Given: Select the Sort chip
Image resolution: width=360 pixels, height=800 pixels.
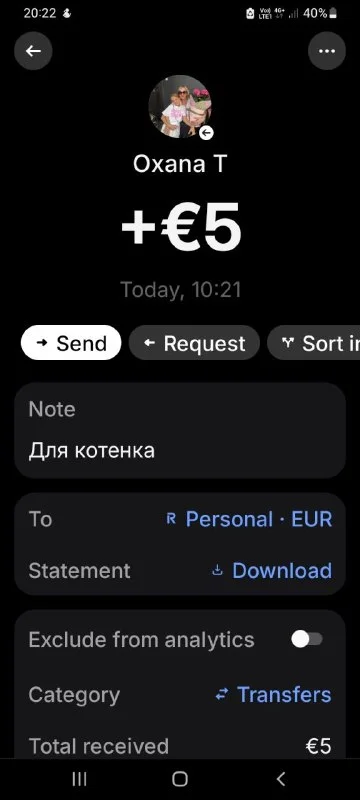Looking at the screenshot, I should [314, 343].
